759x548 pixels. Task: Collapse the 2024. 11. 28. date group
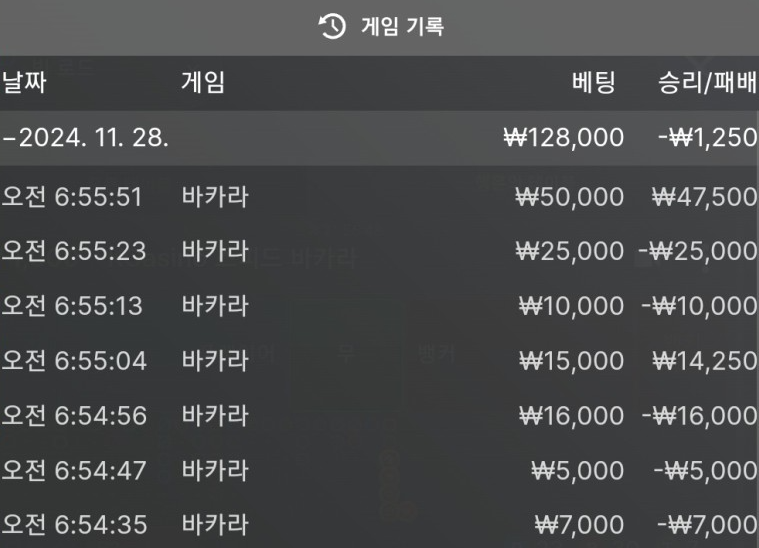click(x=86, y=138)
